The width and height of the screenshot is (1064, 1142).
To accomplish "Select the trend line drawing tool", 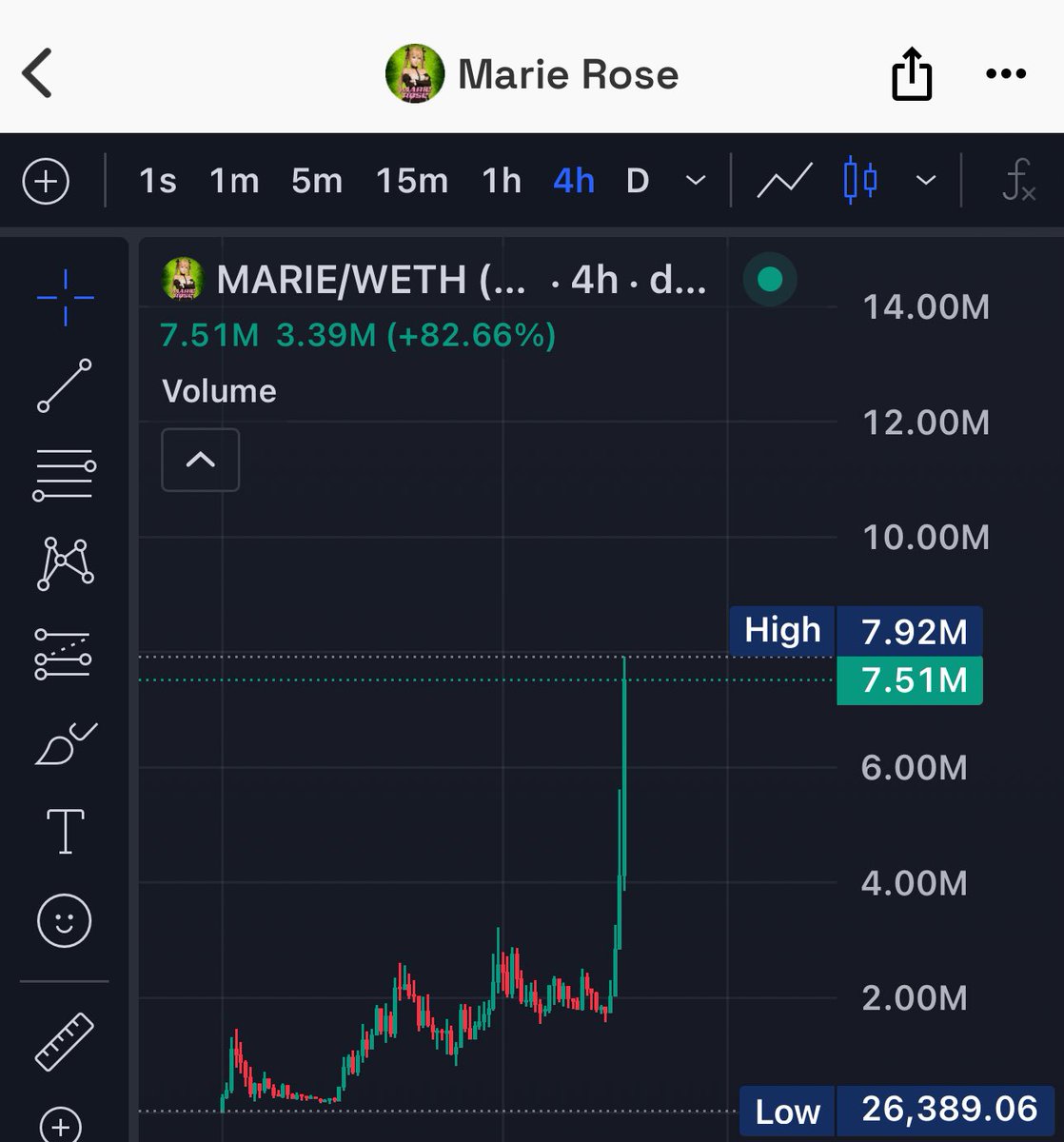I will pos(65,385).
